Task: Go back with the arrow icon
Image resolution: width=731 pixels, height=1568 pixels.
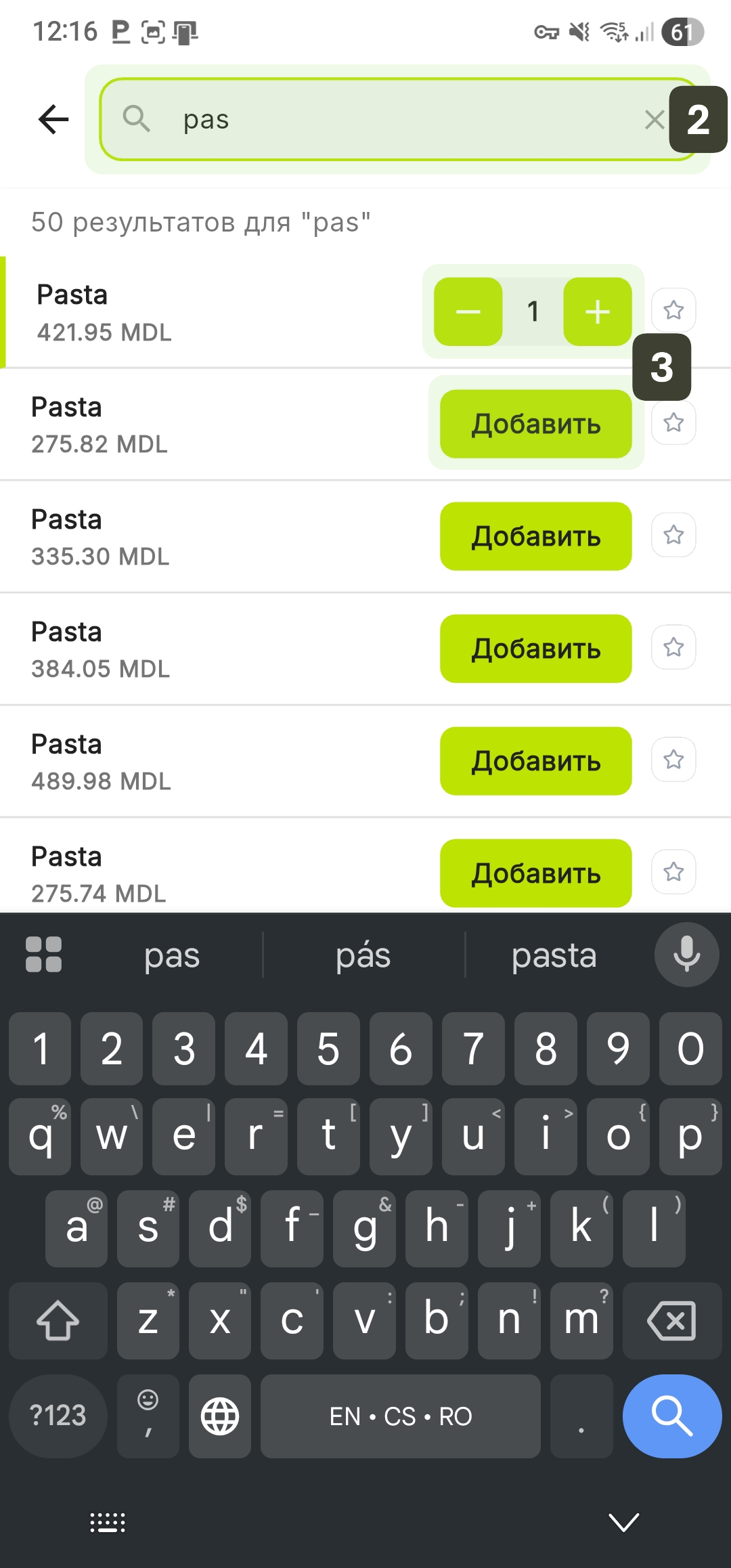Action: 53,120
